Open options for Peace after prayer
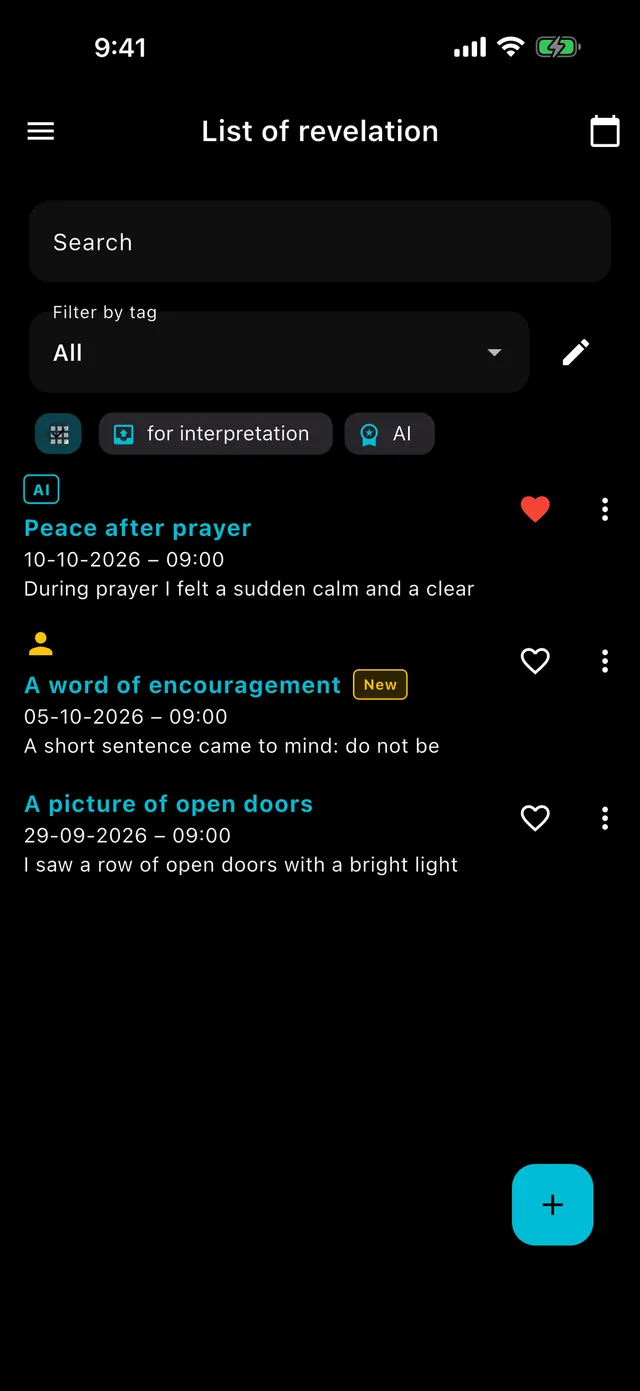 pyautogui.click(x=605, y=509)
